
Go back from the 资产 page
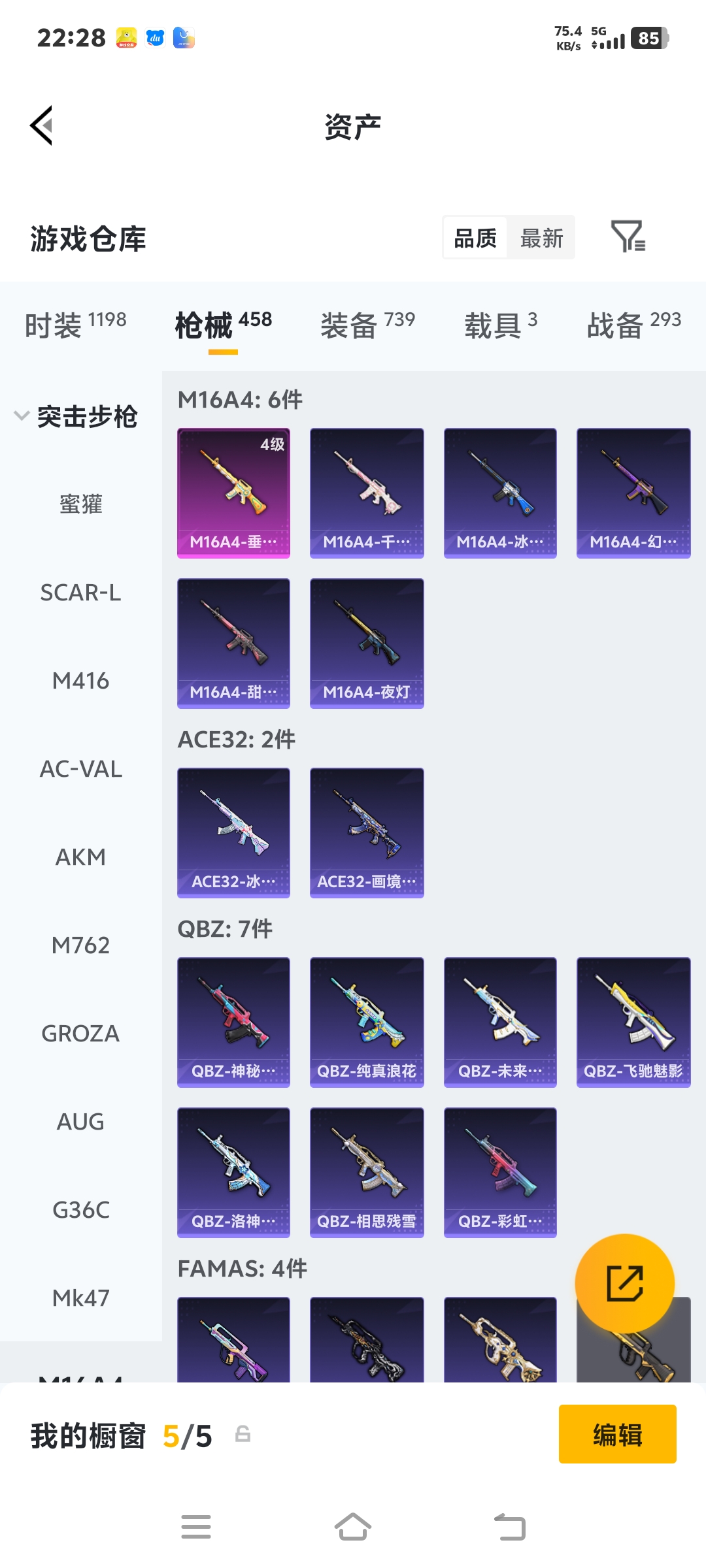coord(42,125)
